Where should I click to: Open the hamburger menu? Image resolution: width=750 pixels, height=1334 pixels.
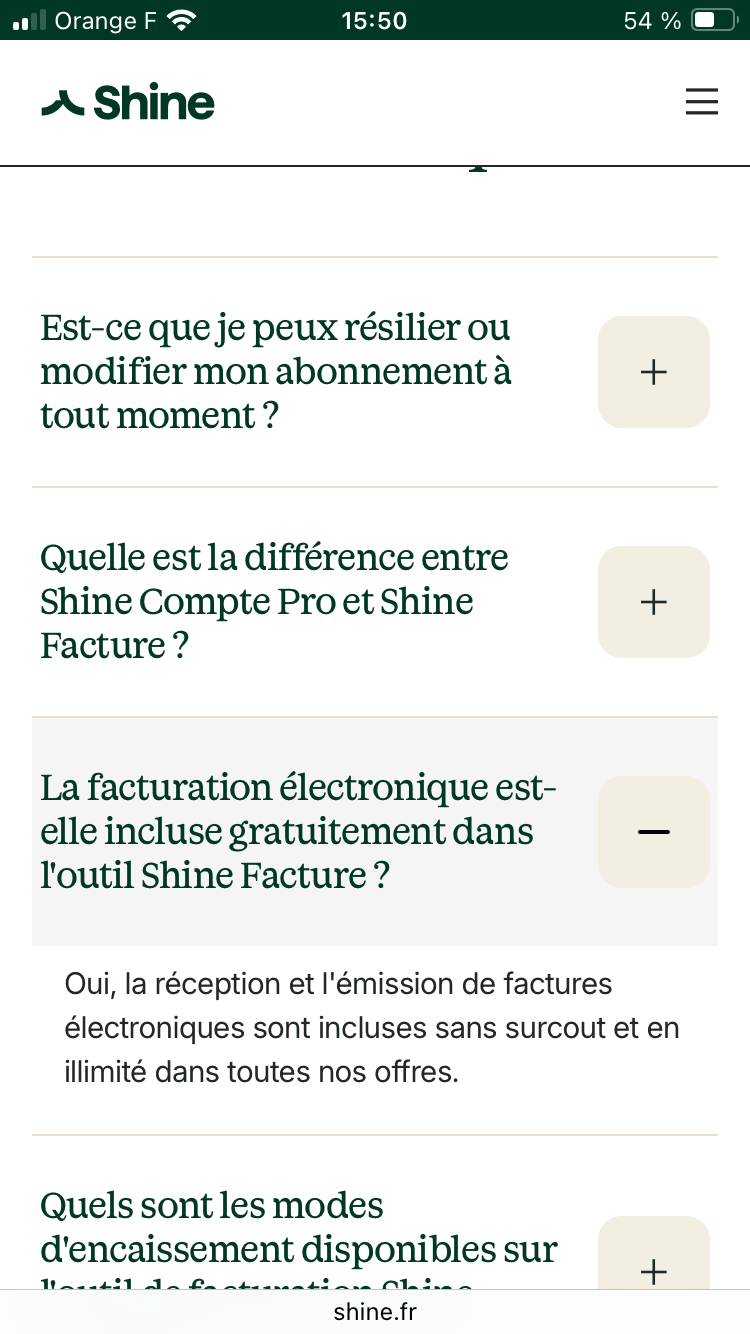pyautogui.click(x=702, y=102)
